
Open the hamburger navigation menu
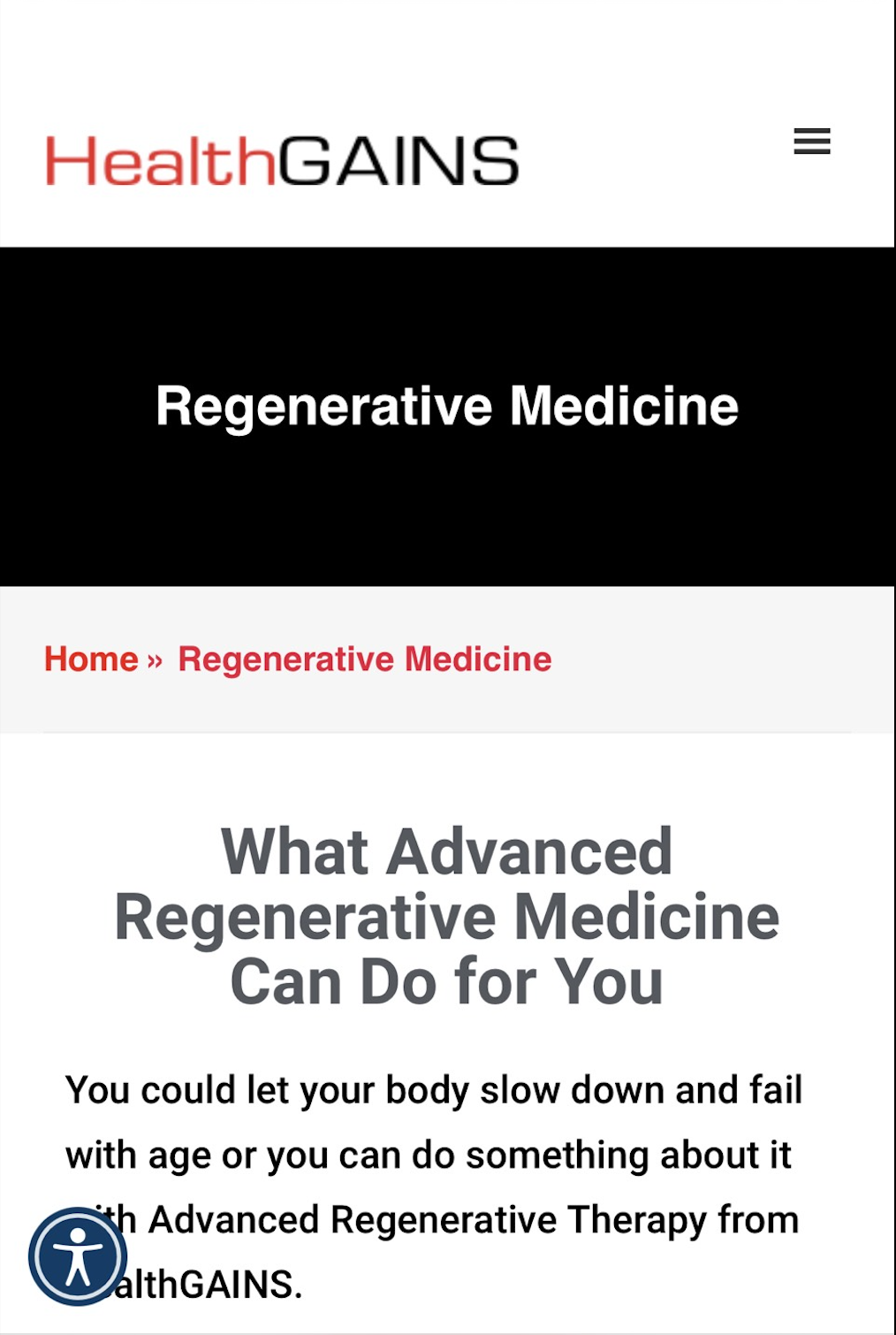pos(811,141)
